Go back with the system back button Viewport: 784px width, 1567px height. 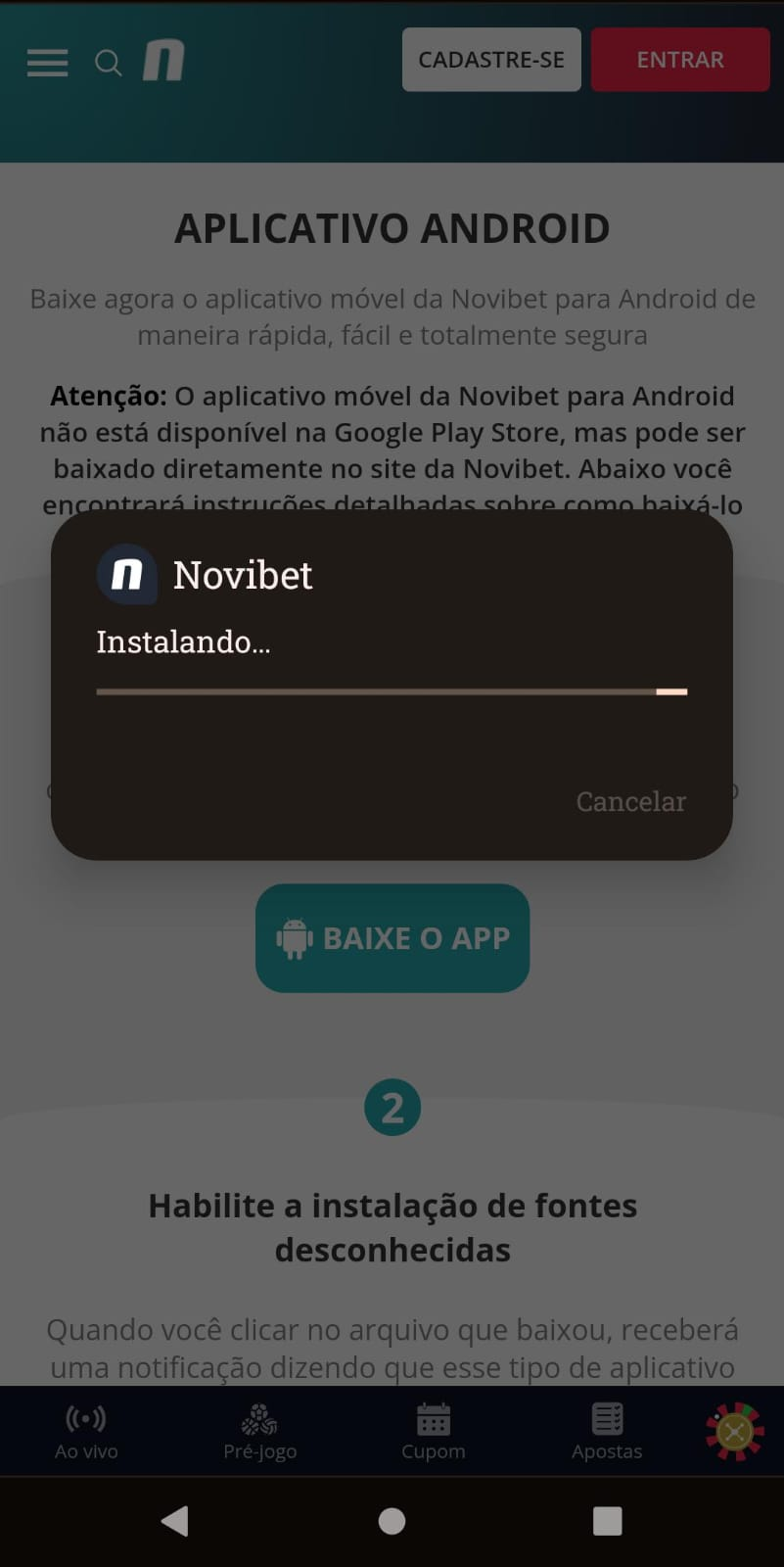[175, 1521]
